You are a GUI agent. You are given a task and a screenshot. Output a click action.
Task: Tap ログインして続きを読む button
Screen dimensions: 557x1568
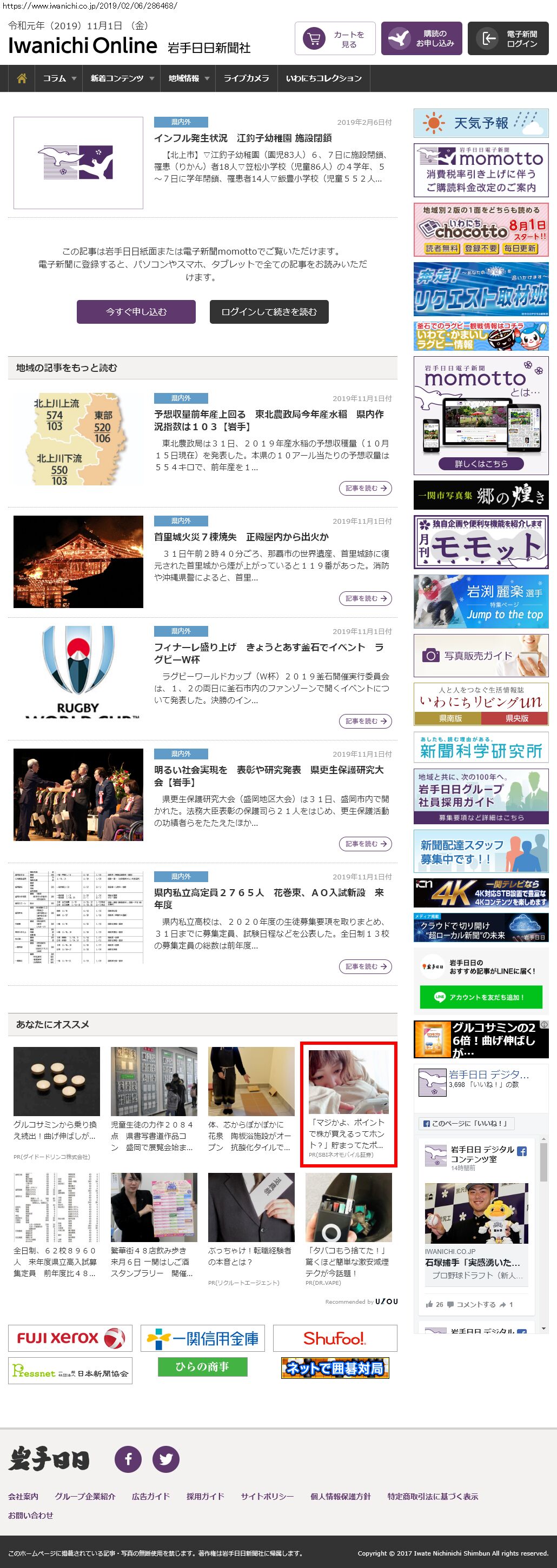click(x=268, y=312)
